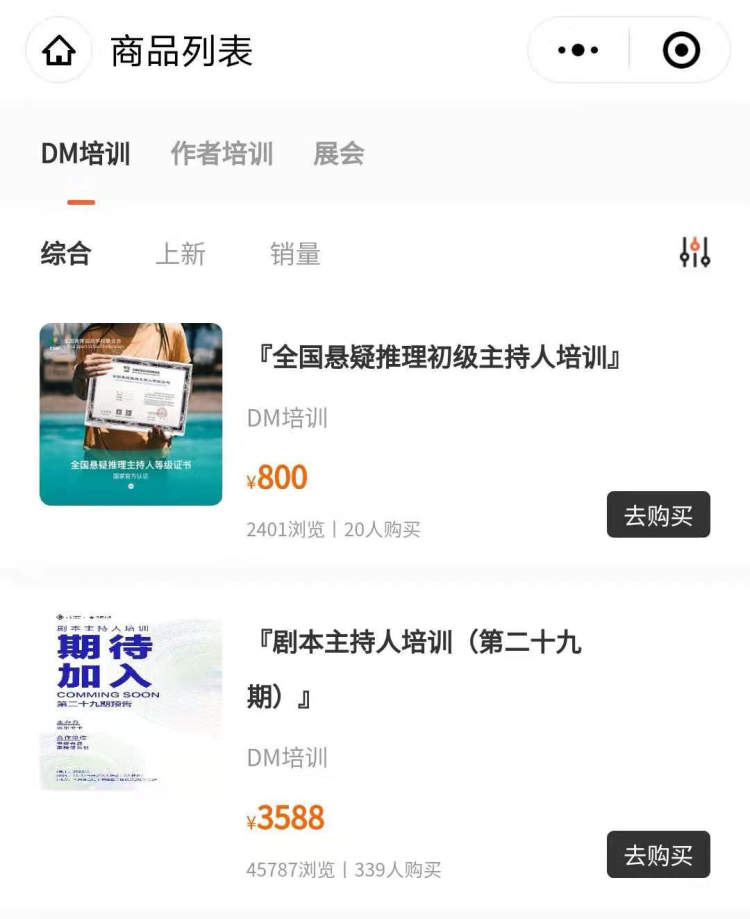This screenshot has width=750, height=919.
Task: Tap 去购买 for the ¥3588 training course
Action: [x=658, y=855]
